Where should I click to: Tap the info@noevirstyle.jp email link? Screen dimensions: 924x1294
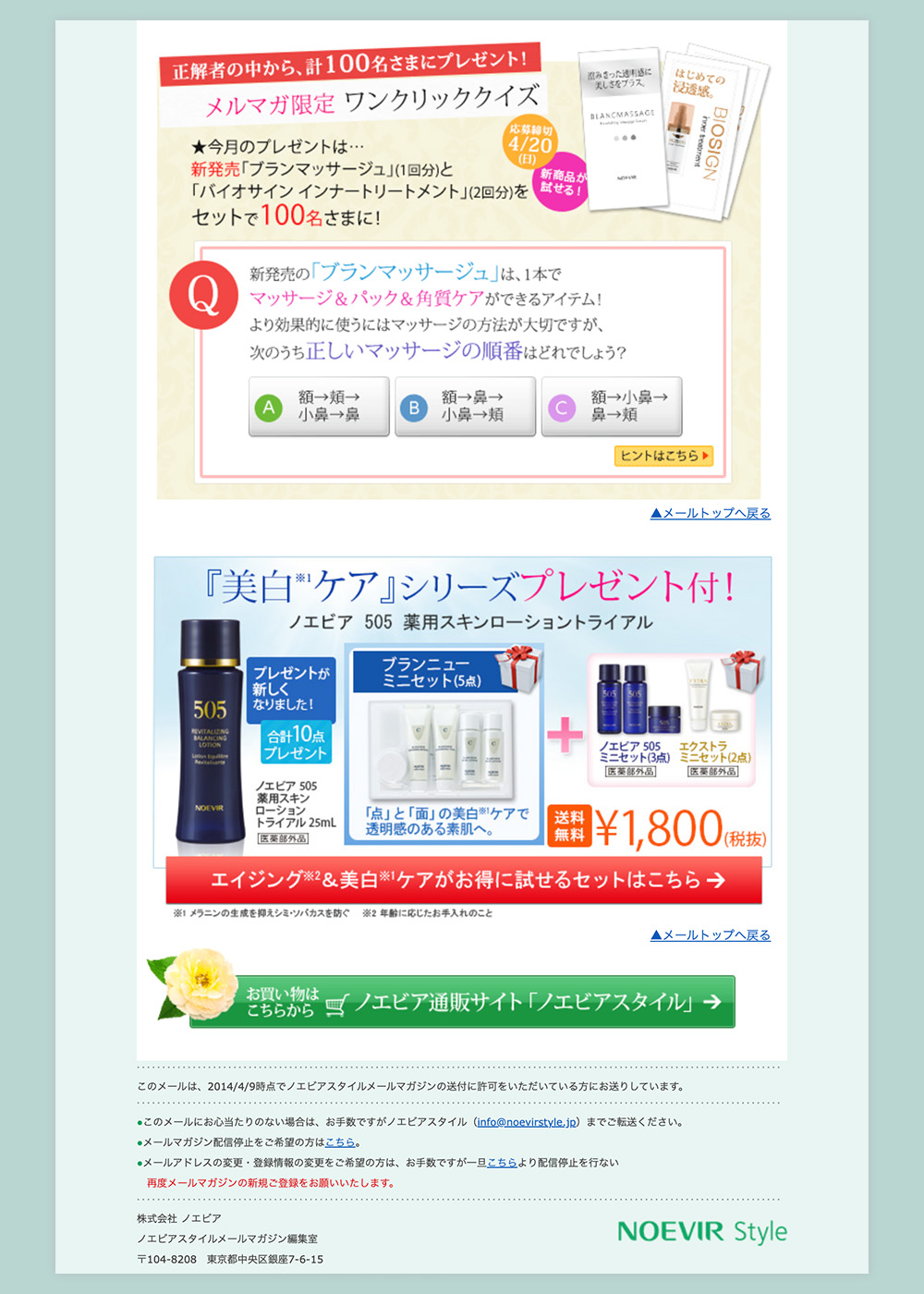(x=527, y=1122)
